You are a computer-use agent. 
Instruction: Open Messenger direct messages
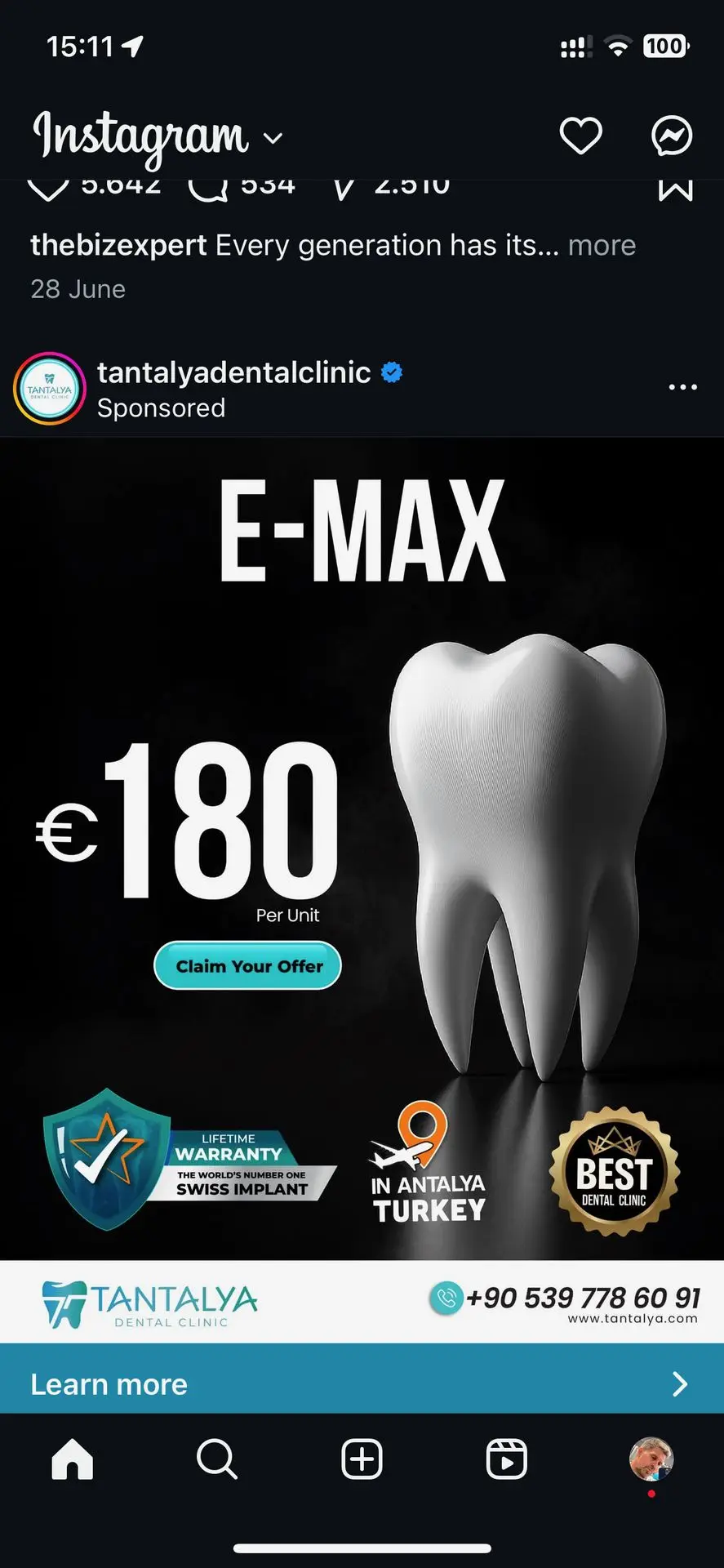[x=672, y=136]
